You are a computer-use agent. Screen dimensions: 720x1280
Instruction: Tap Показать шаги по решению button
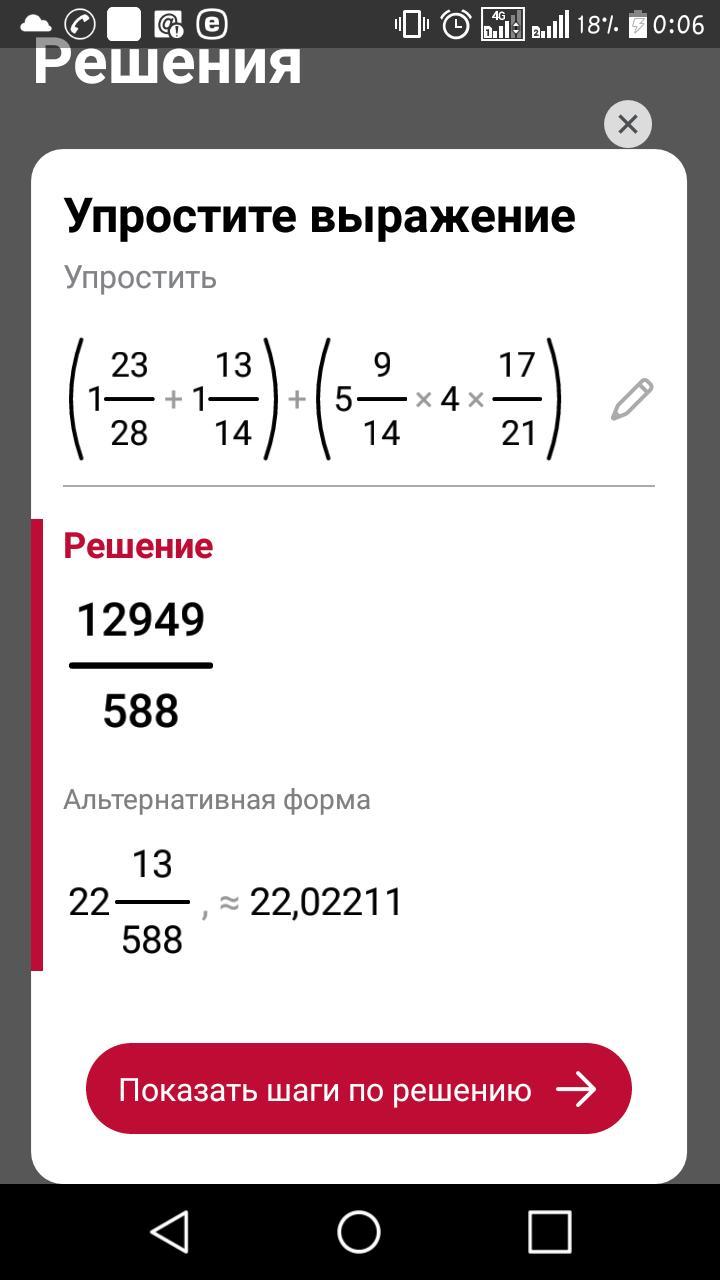coord(359,1089)
